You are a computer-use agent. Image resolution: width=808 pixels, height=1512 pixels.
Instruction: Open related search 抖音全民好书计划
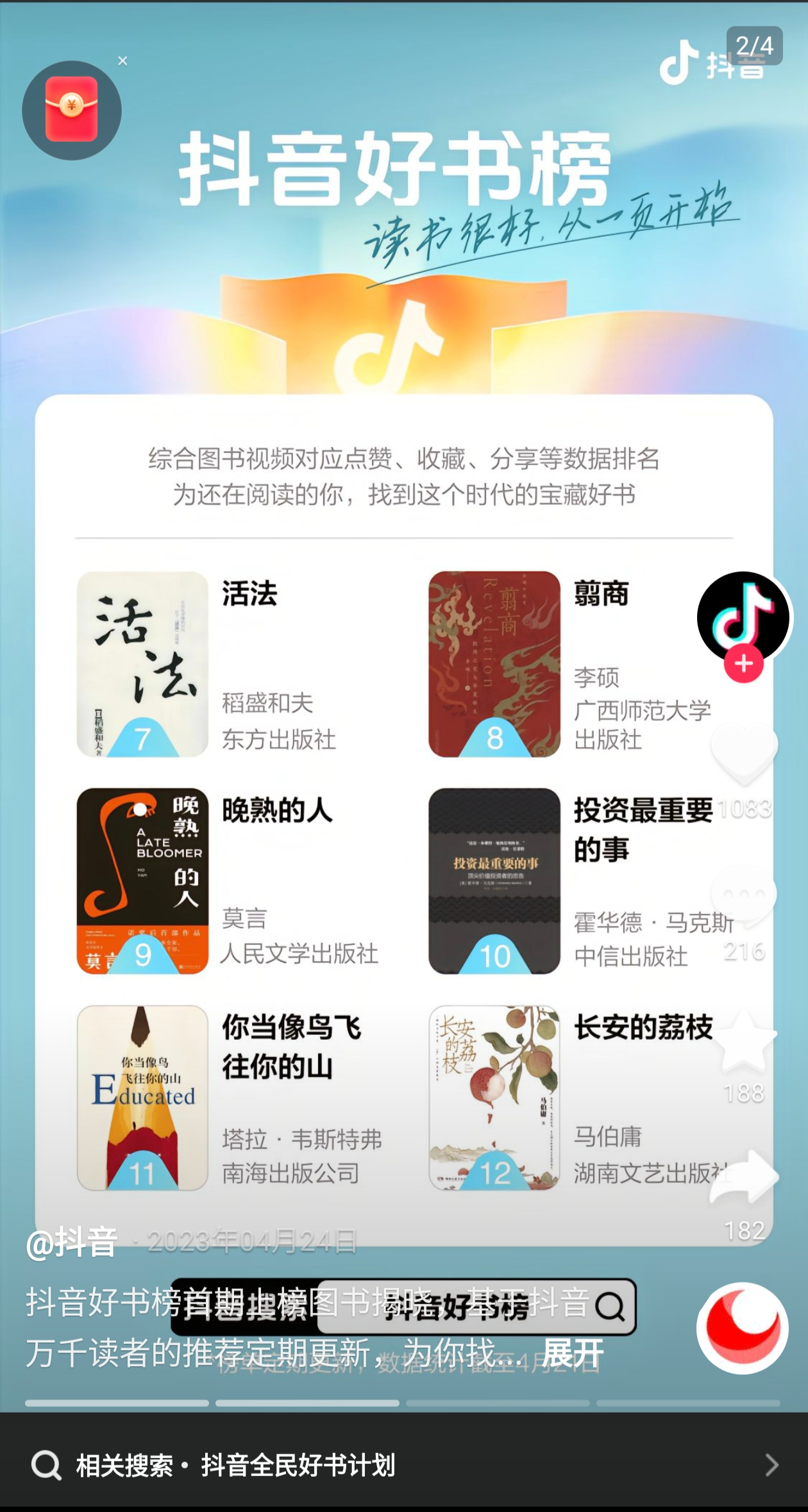(404, 1466)
